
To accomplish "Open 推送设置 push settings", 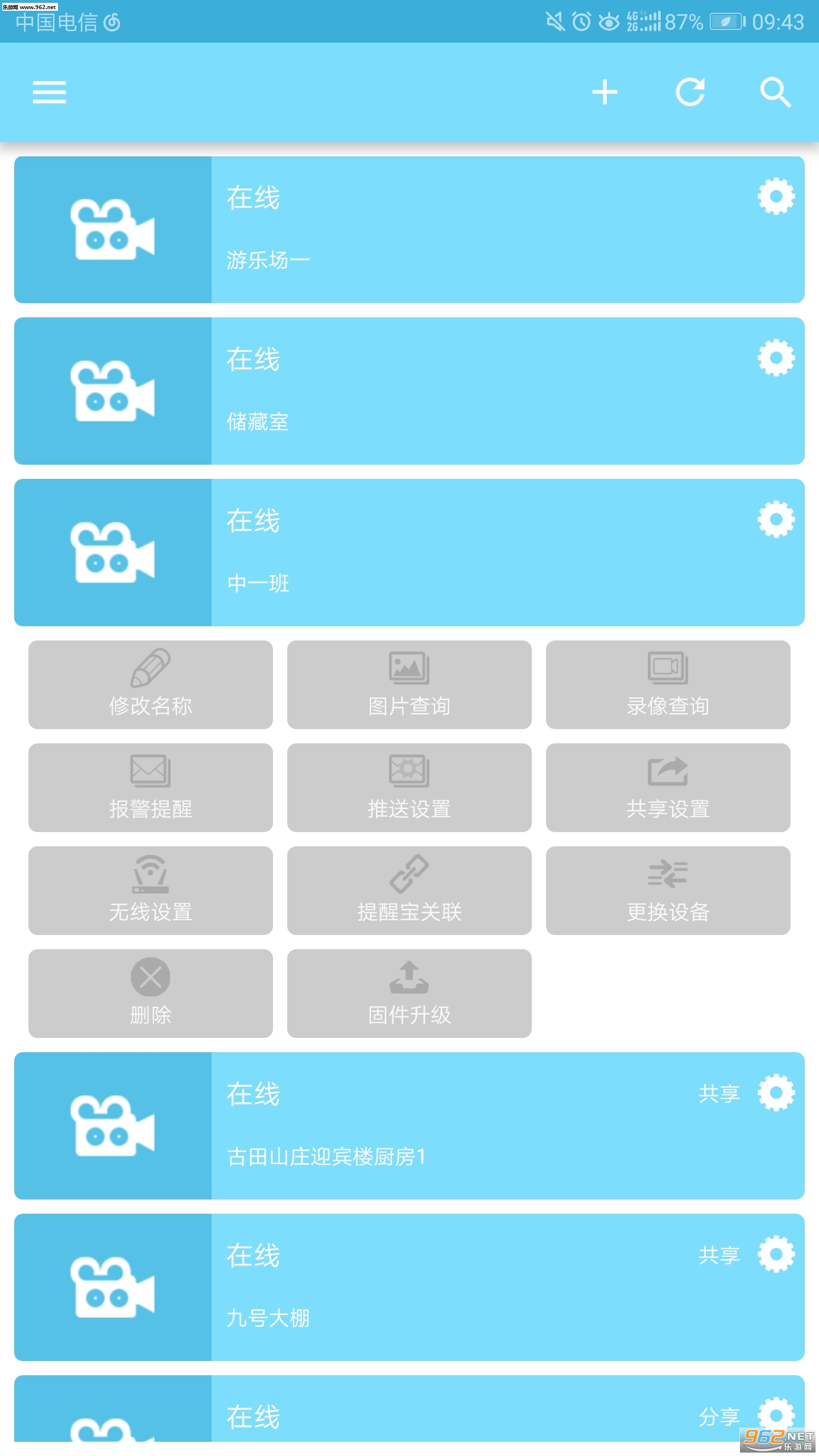I will (409, 788).
